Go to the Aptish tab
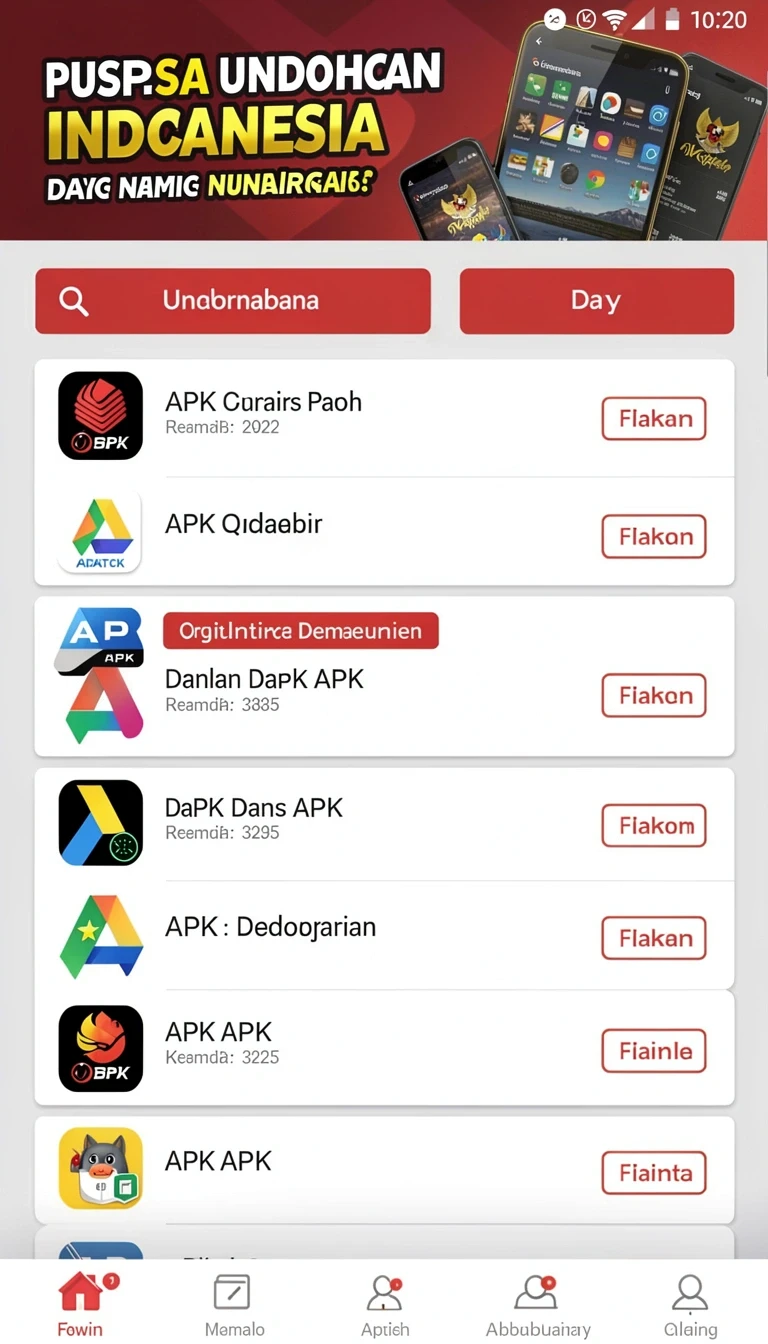768x1344 pixels. (385, 1303)
